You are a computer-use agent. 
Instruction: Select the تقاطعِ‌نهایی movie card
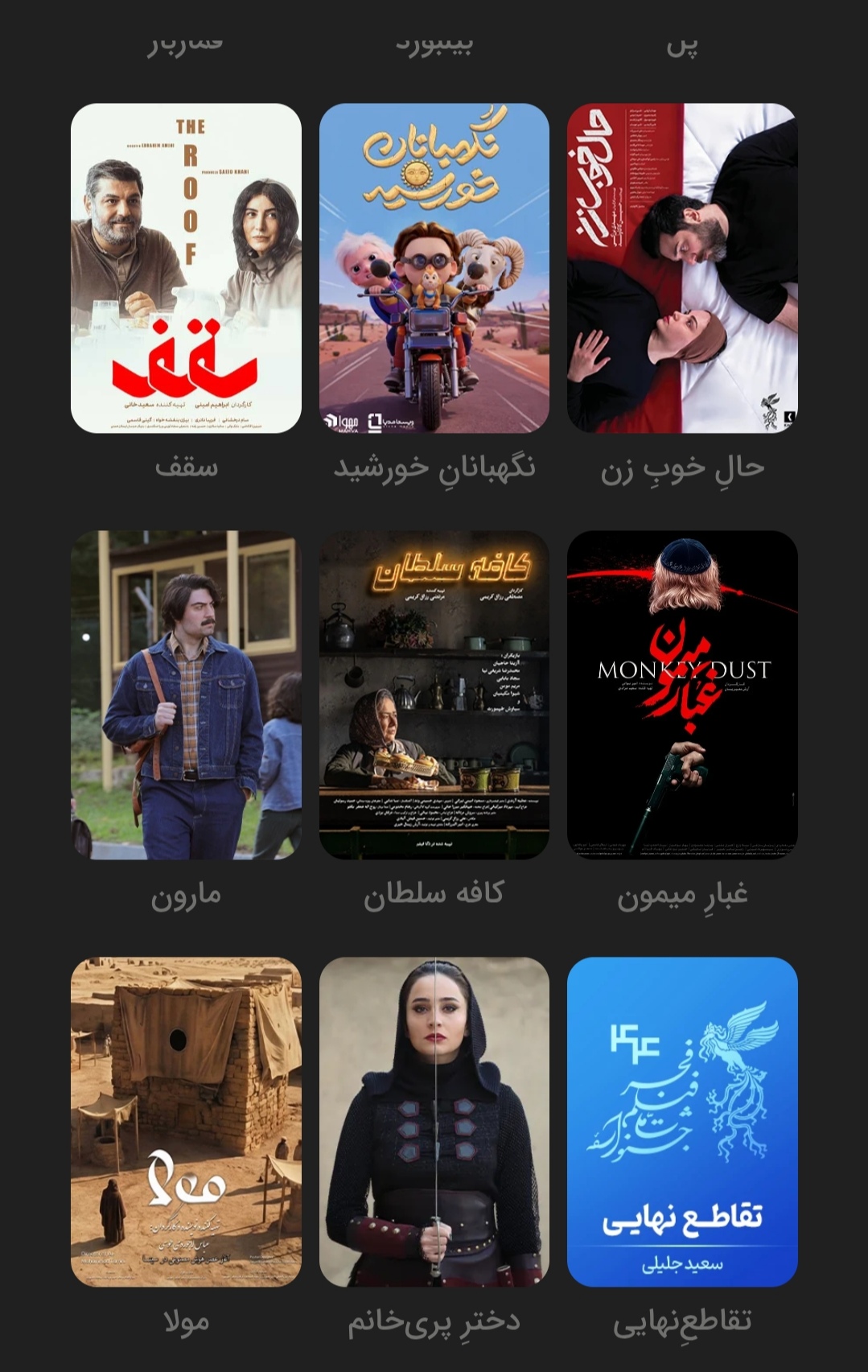point(682,1121)
